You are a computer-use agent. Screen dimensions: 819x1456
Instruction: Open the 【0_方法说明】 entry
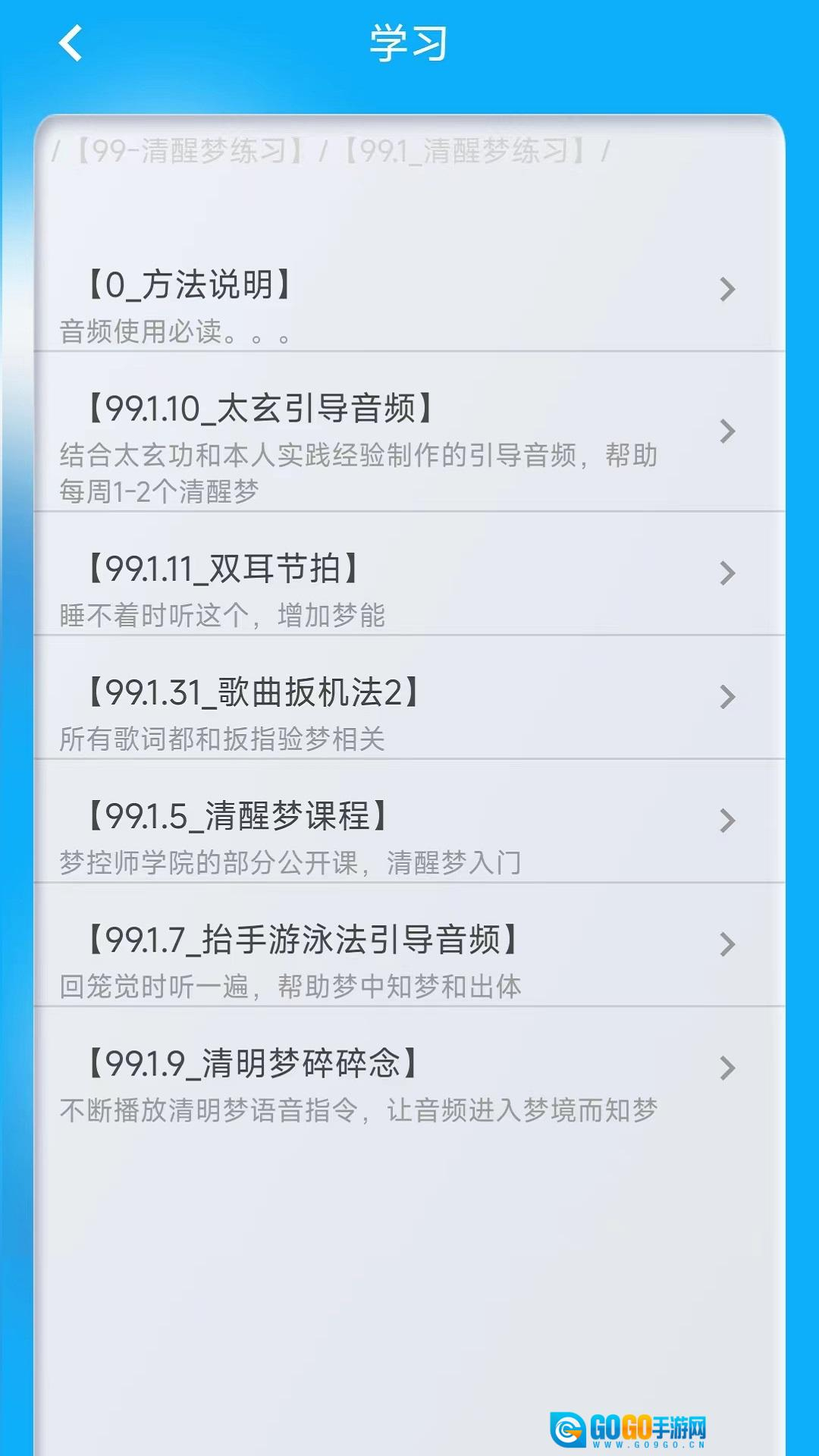409,303
